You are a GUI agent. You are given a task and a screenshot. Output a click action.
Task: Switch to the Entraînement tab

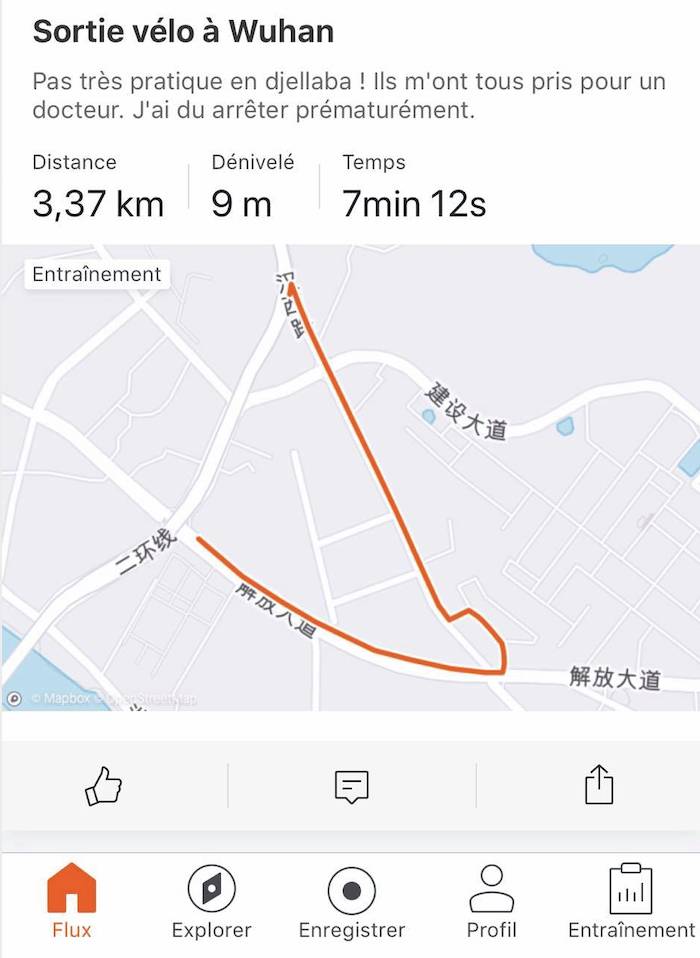(631, 901)
